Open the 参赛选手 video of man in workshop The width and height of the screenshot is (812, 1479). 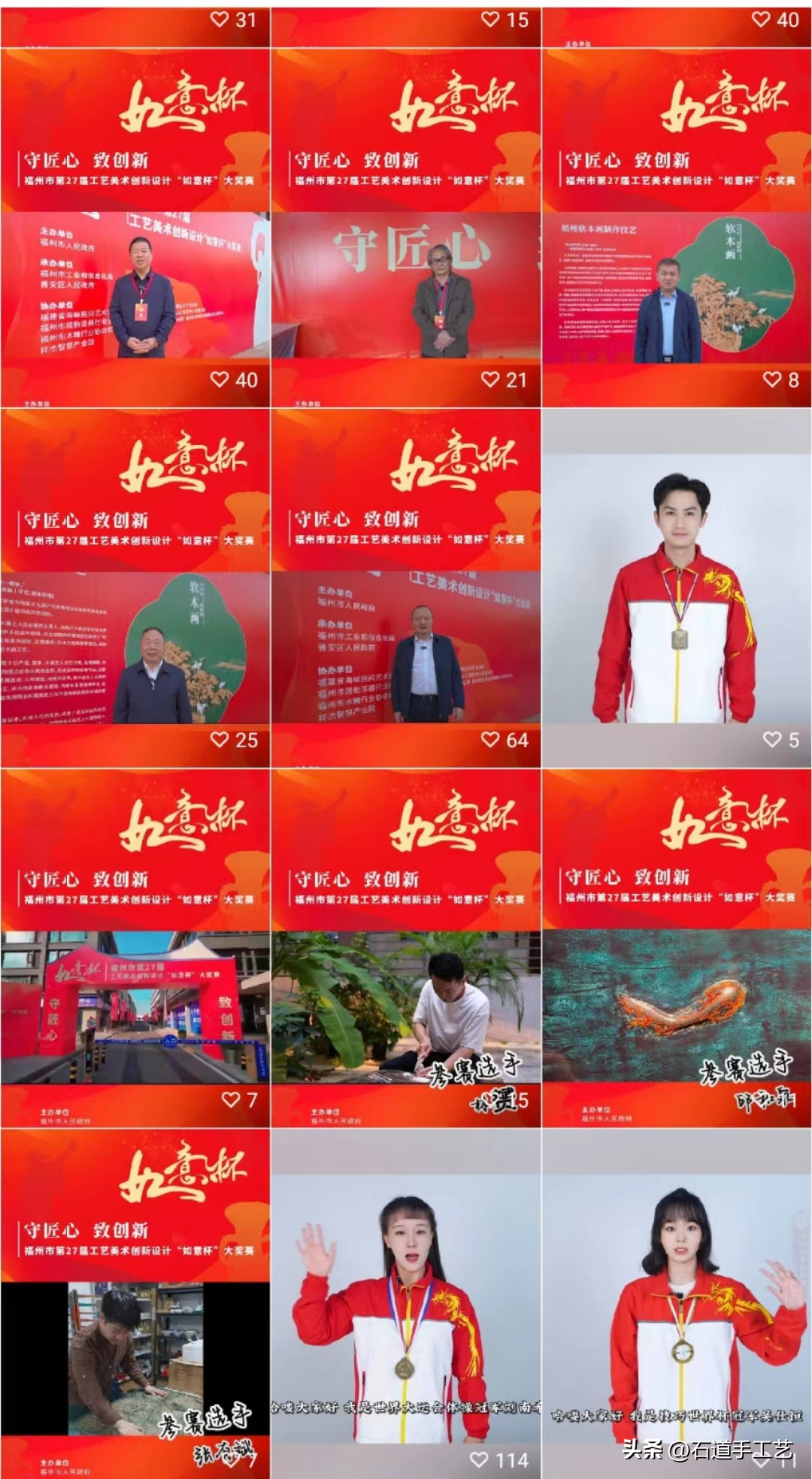pos(135,1305)
